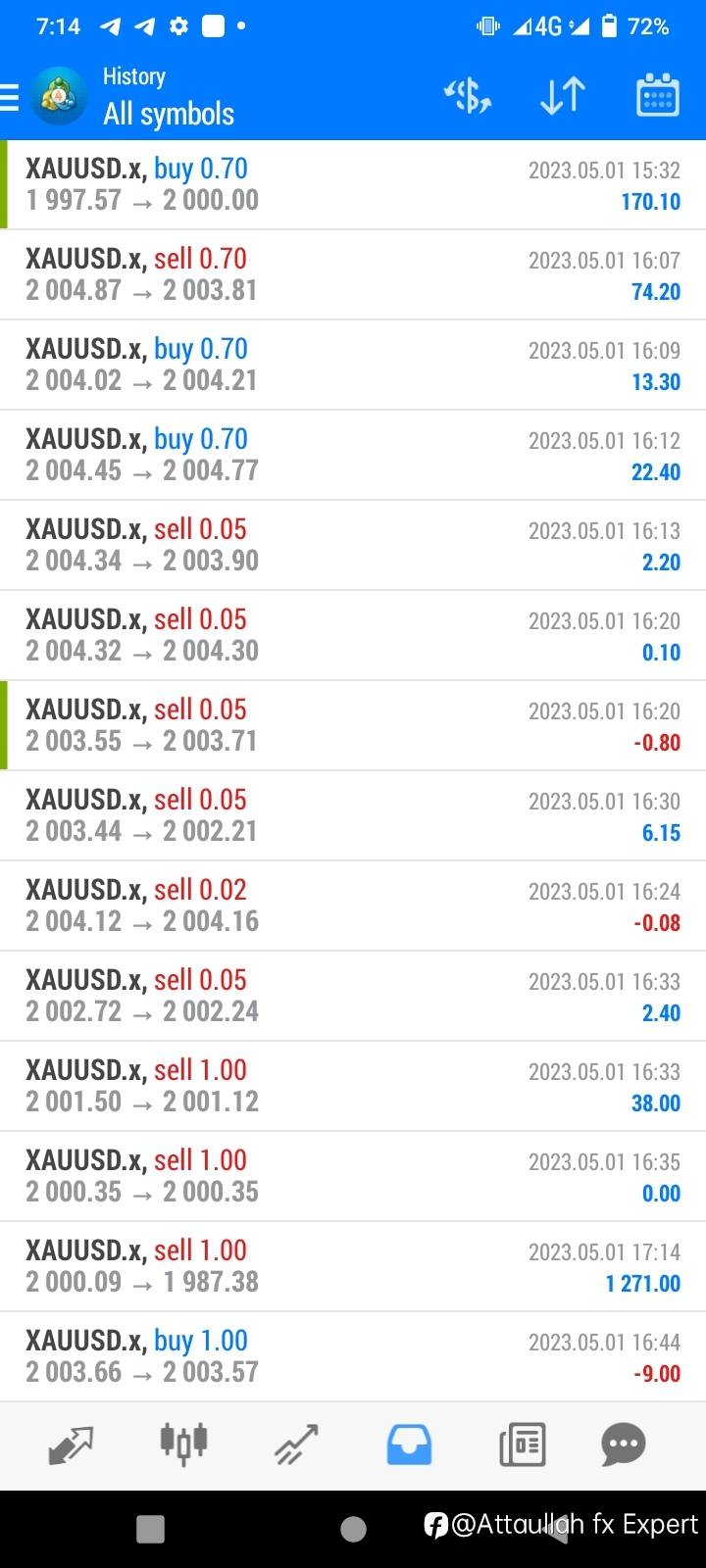Select the History inbox tab
706x1568 pixels.
[409, 1445]
